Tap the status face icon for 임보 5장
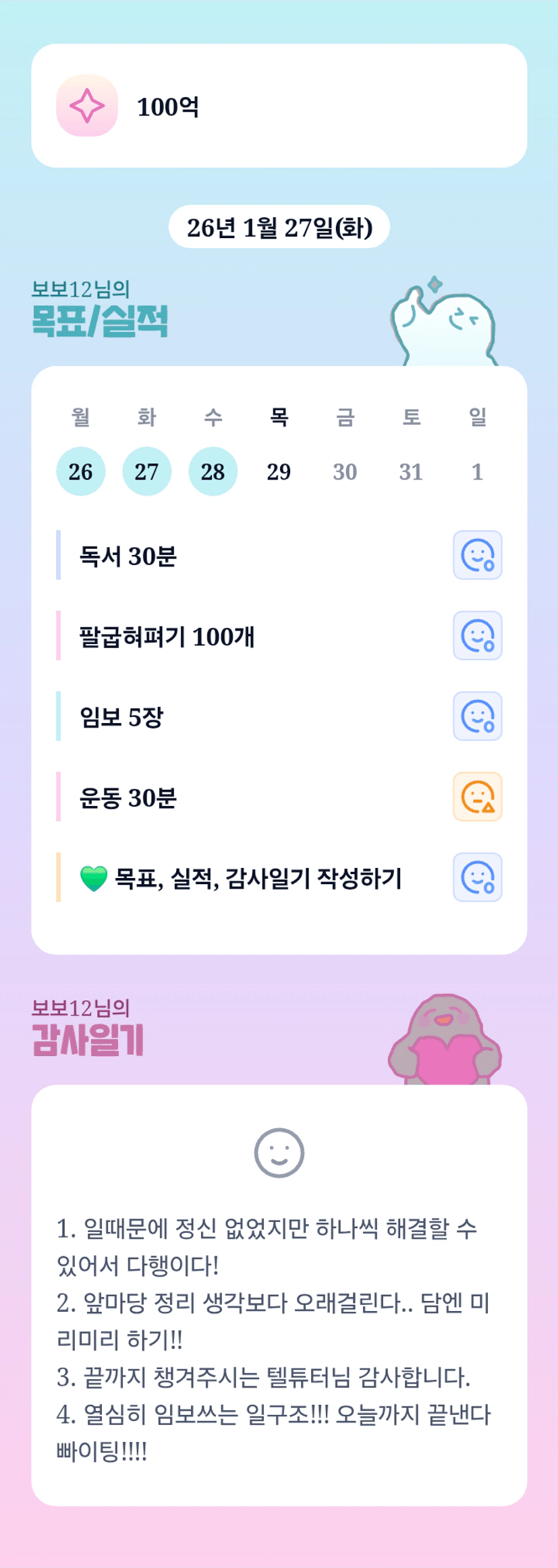Image resolution: width=558 pixels, height=1568 pixels. (x=478, y=716)
